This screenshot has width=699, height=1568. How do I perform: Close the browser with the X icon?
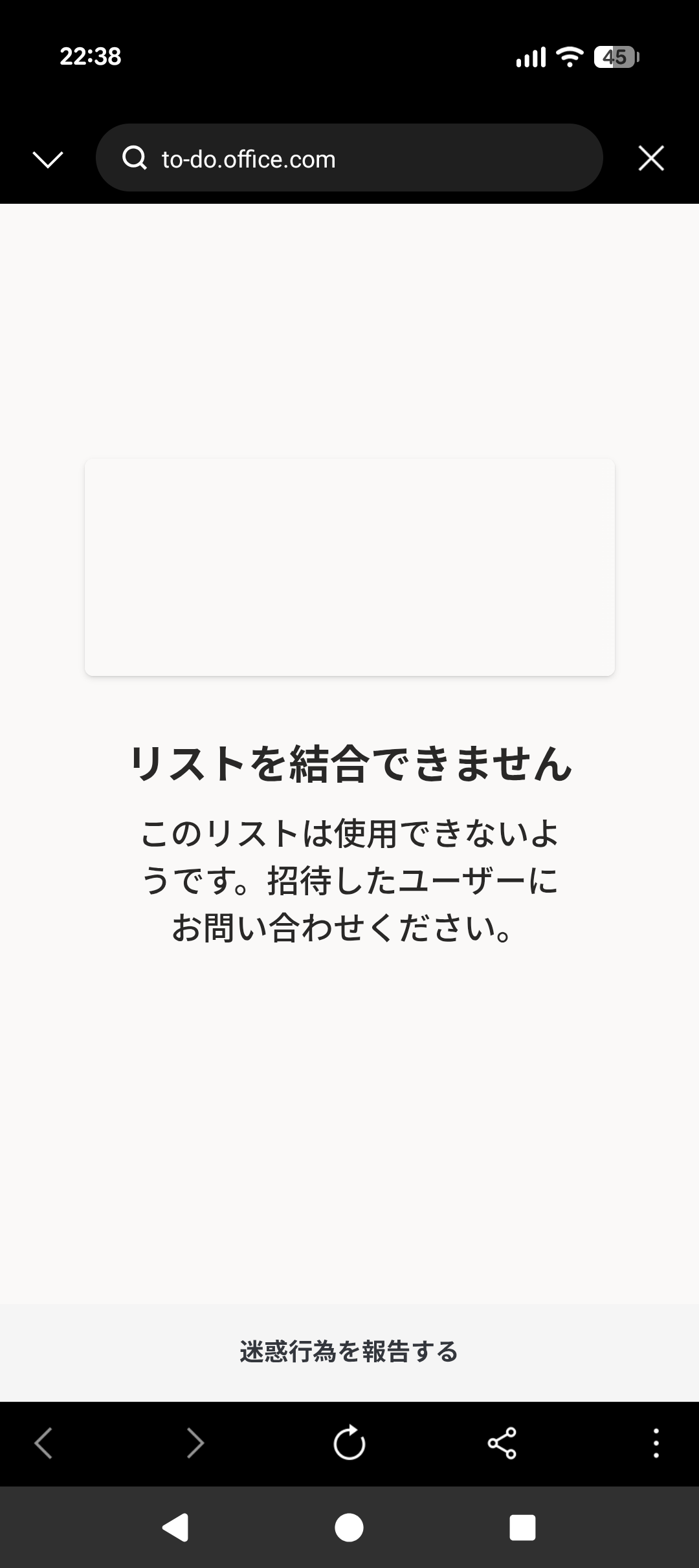coord(651,158)
